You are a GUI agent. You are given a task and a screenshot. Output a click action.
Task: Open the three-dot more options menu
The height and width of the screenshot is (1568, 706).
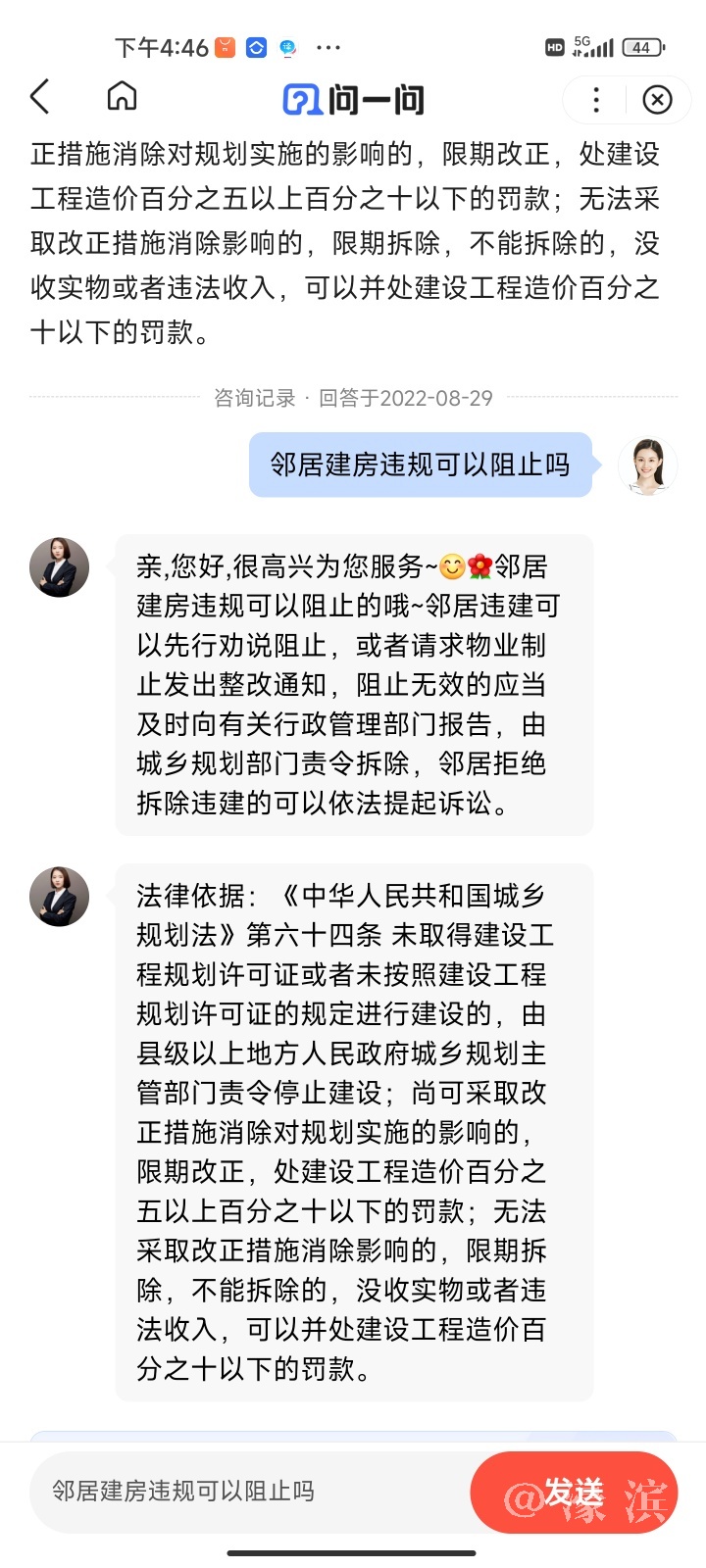click(x=596, y=99)
